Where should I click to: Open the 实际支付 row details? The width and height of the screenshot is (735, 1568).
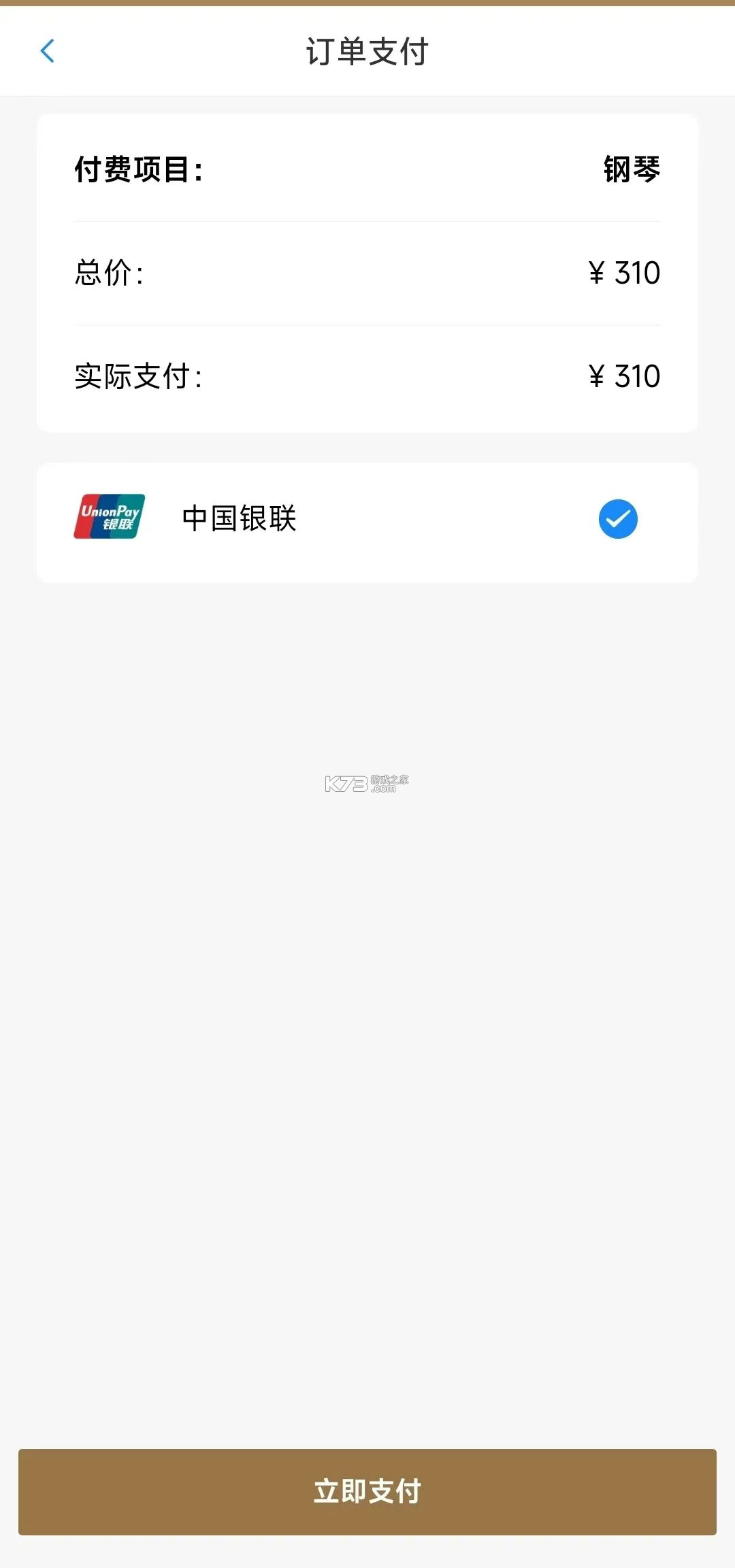[367, 375]
